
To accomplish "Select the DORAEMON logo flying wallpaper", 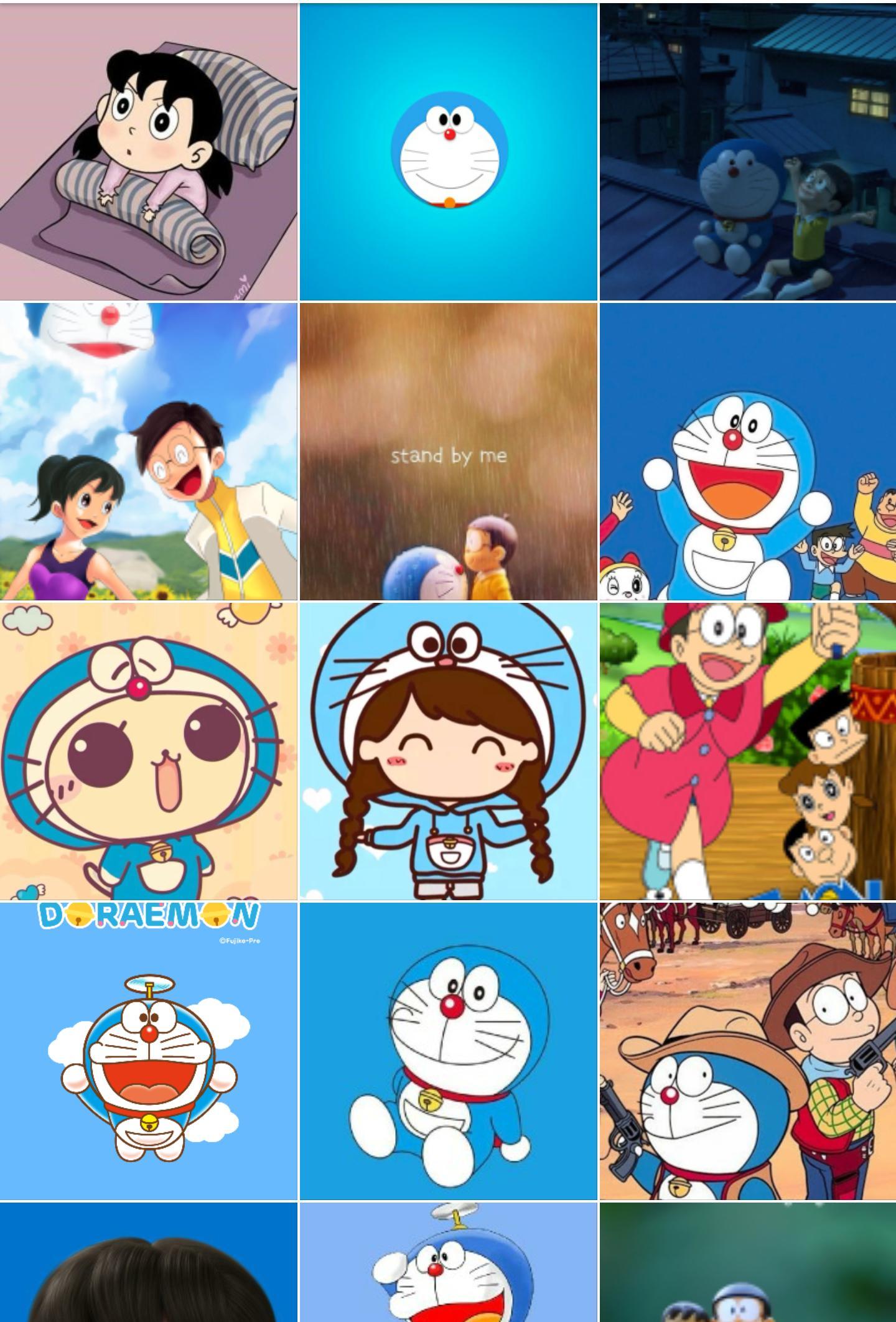I will coord(148,1051).
